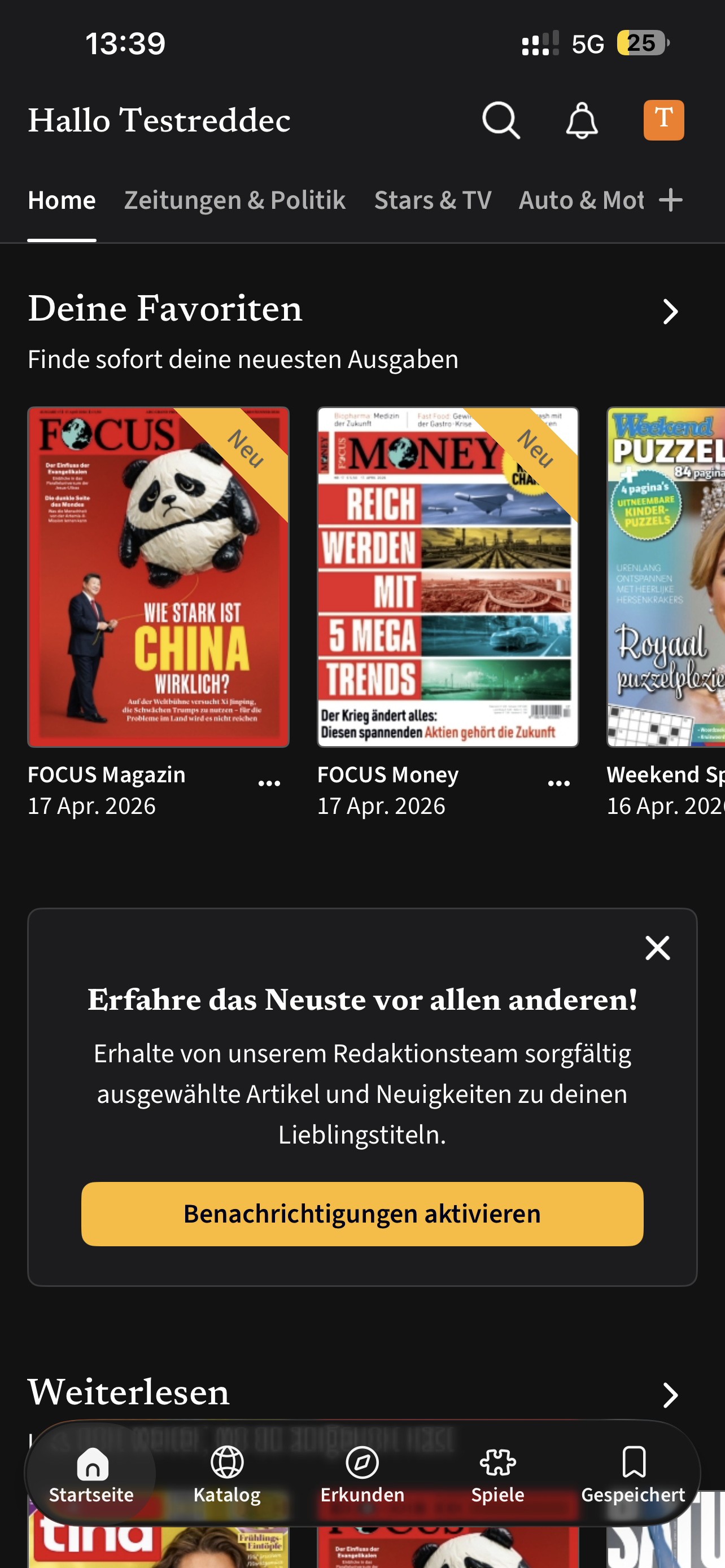The height and width of the screenshot is (1568, 725).
Task: Dismiss the notifications promo card
Action: tap(657, 948)
